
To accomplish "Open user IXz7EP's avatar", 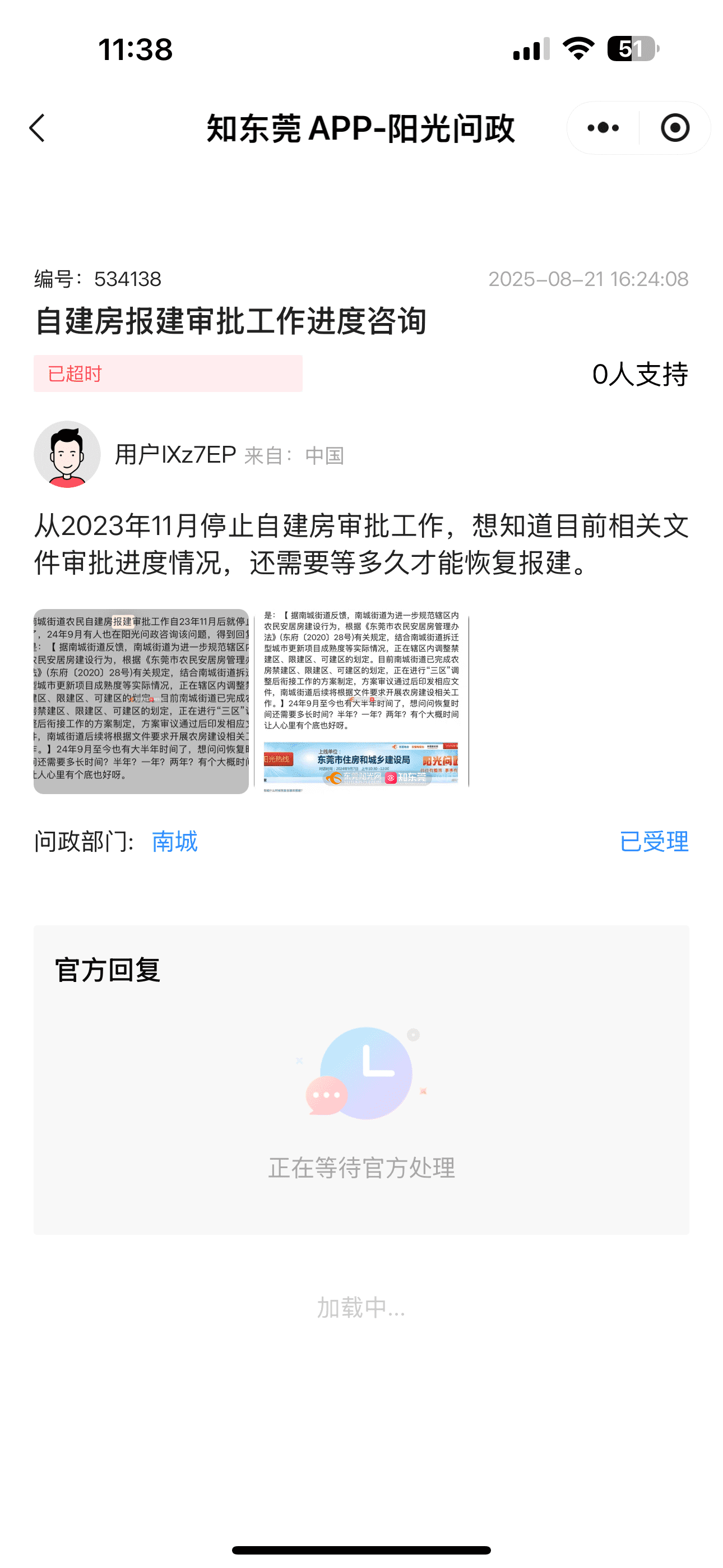I will click(67, 454).
